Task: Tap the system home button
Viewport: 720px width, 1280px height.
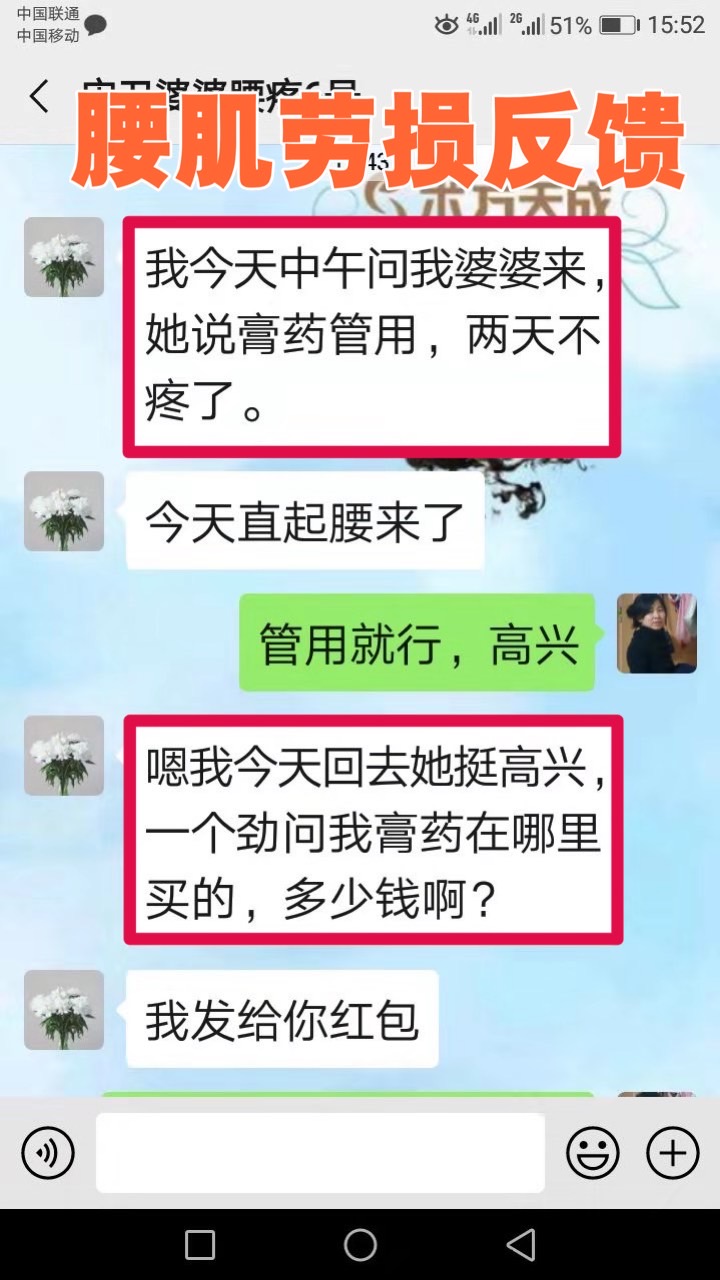Action: click(x=360, y=1245)
